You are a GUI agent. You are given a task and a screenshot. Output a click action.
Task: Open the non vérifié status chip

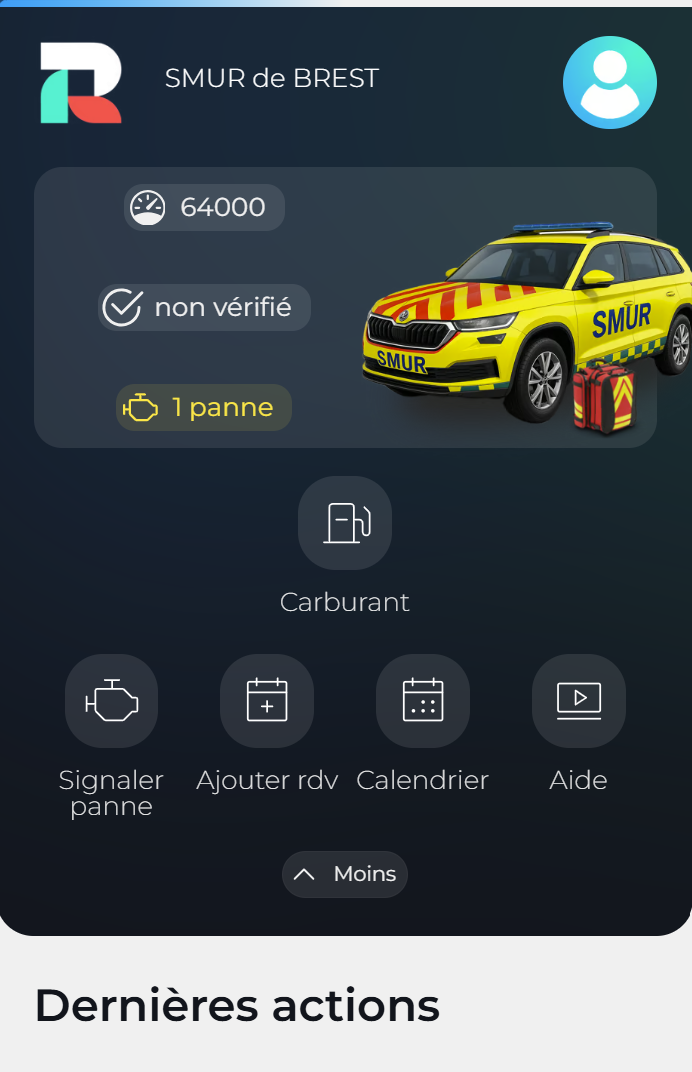click(x=204, y=307)
